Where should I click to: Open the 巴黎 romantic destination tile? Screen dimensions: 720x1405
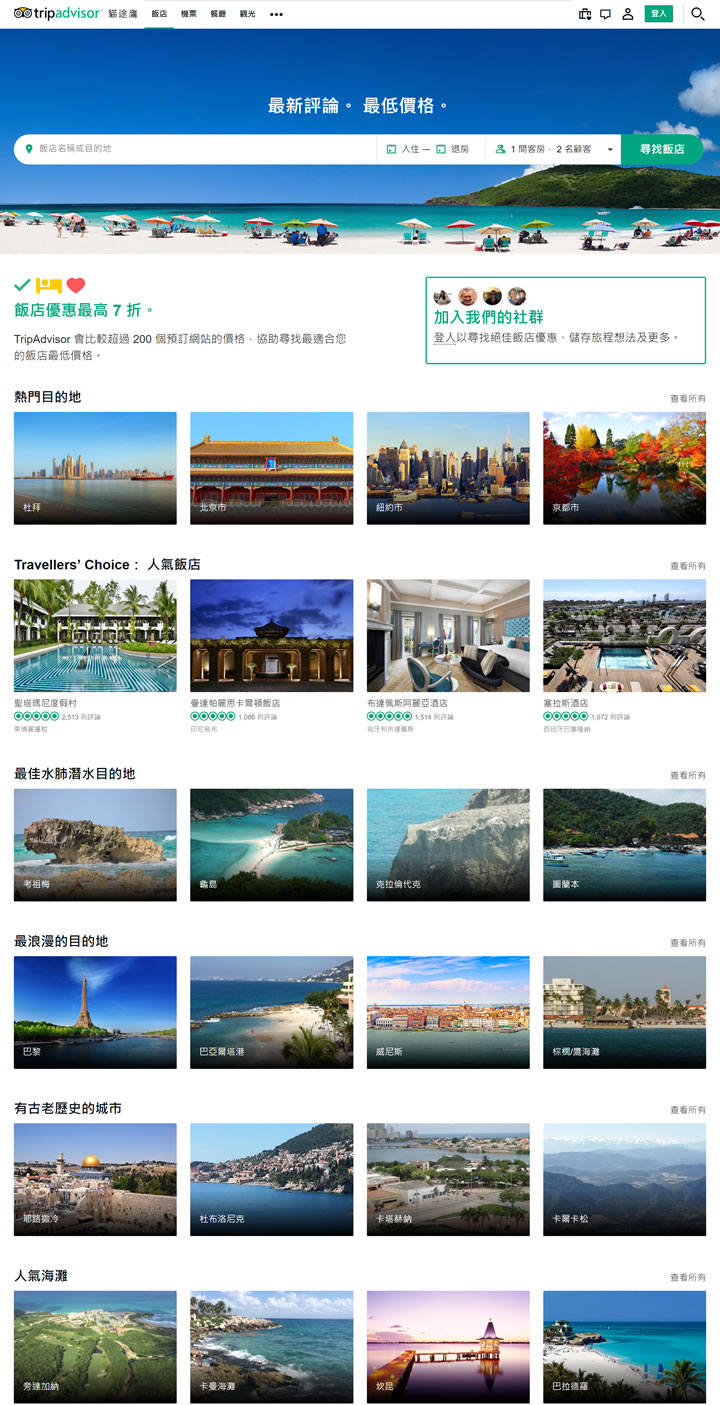pyautogui.click(x=95, y=1011)
